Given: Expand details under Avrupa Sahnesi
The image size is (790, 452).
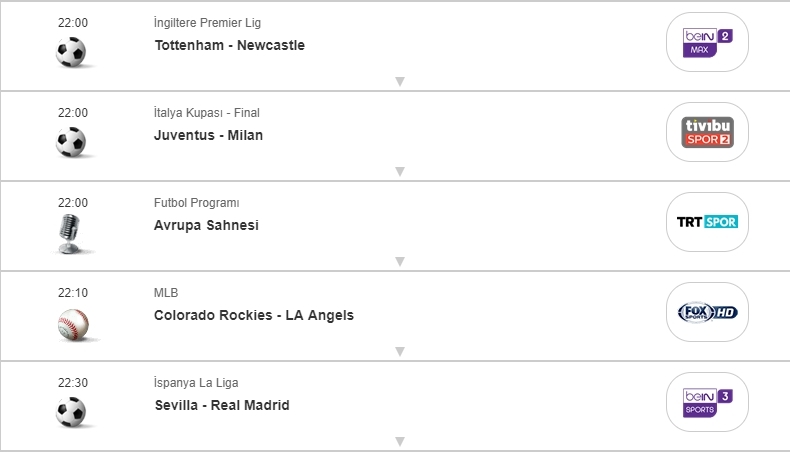Looking at the screenshot, I should click(399, 261).
